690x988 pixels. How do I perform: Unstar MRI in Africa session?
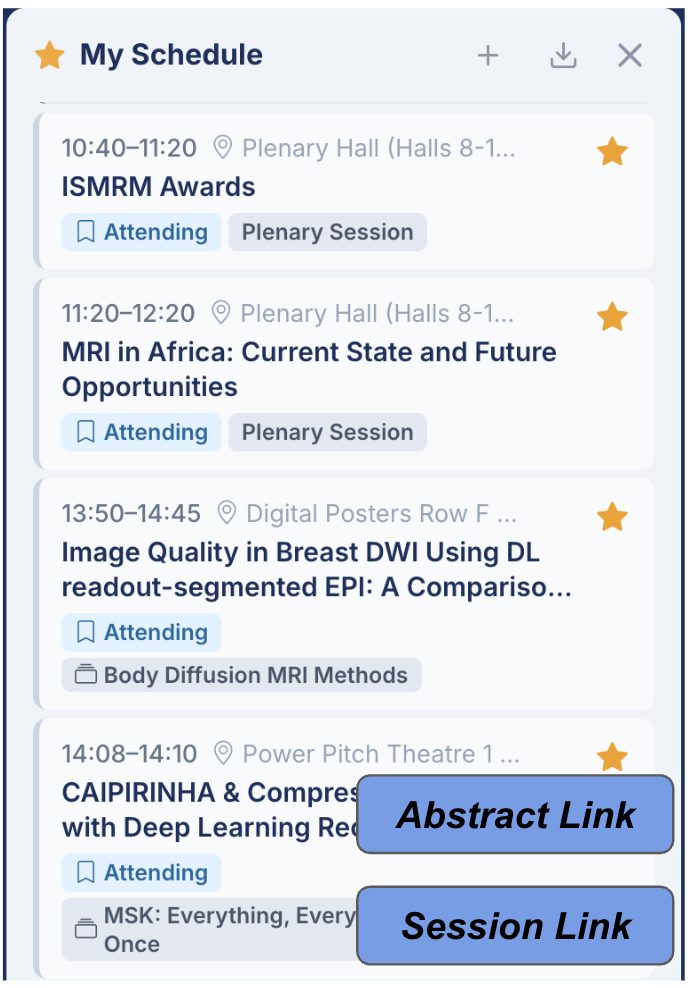pos(612,317)
